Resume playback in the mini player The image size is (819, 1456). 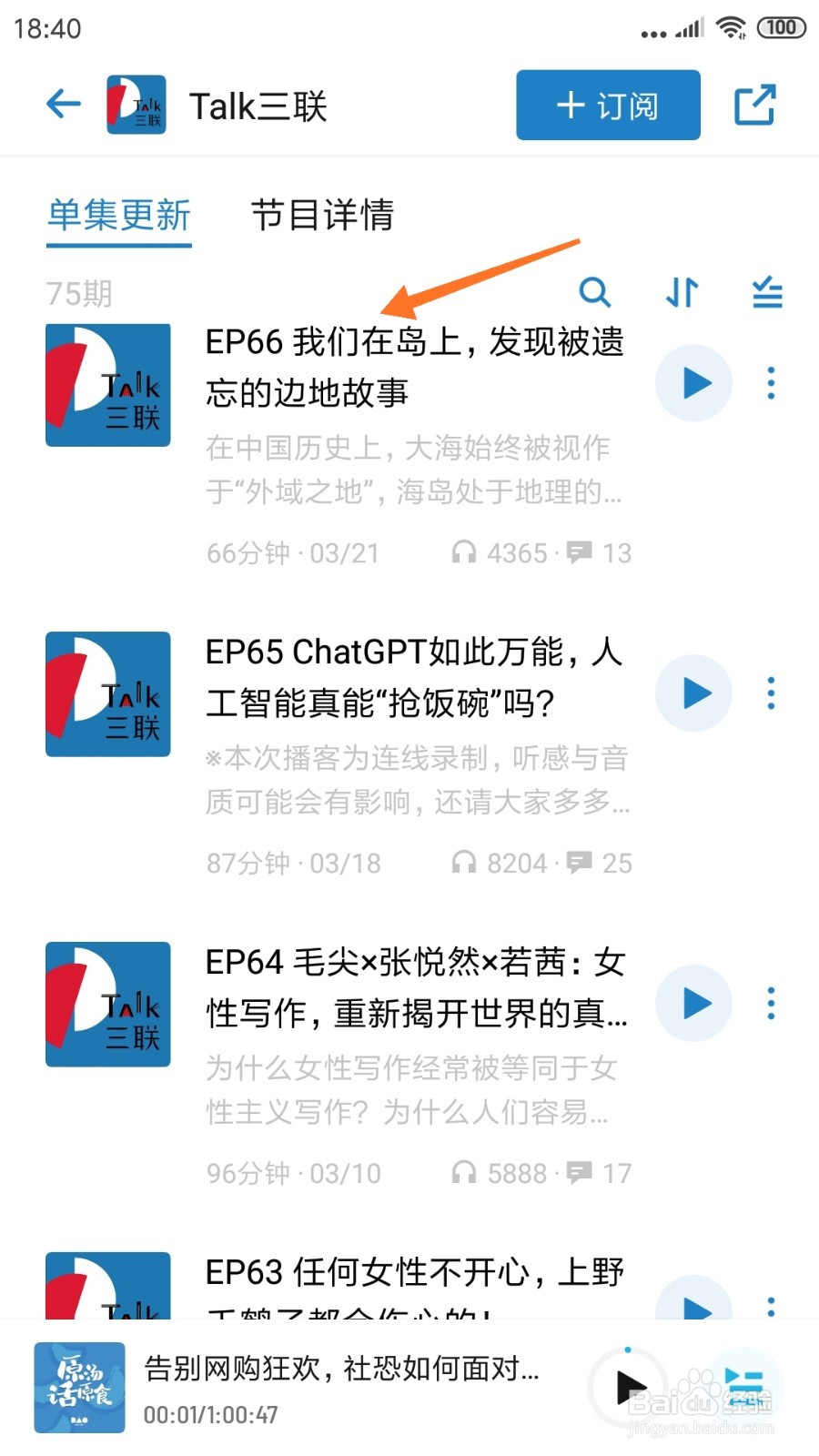pyautogui.click(x=630, y=1388)
